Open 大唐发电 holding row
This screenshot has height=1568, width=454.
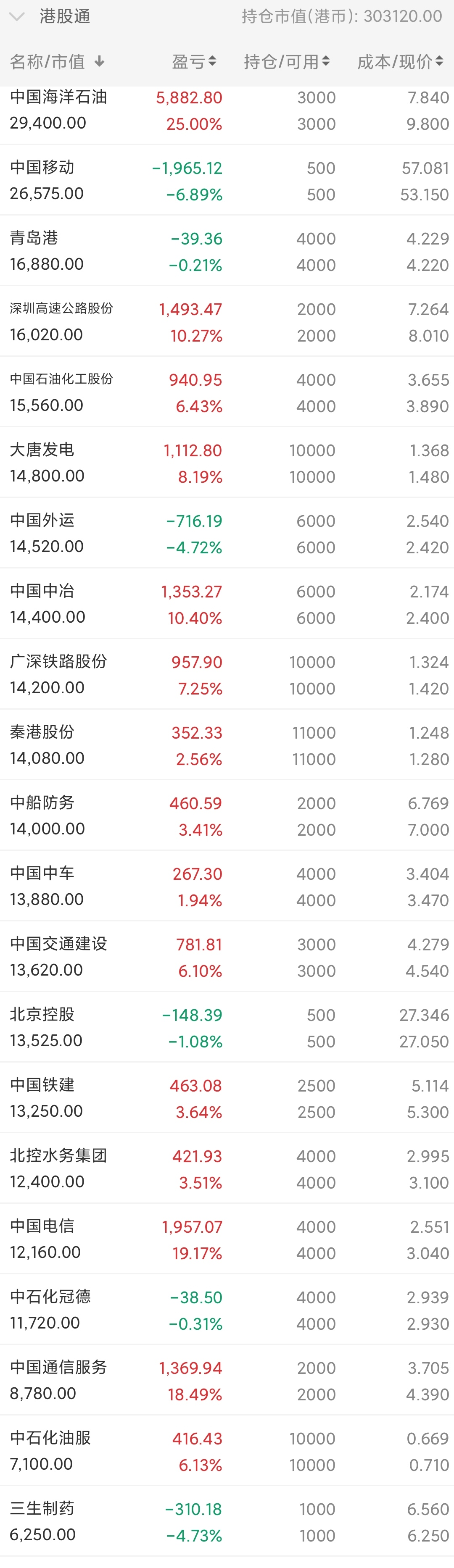[227, 463]
